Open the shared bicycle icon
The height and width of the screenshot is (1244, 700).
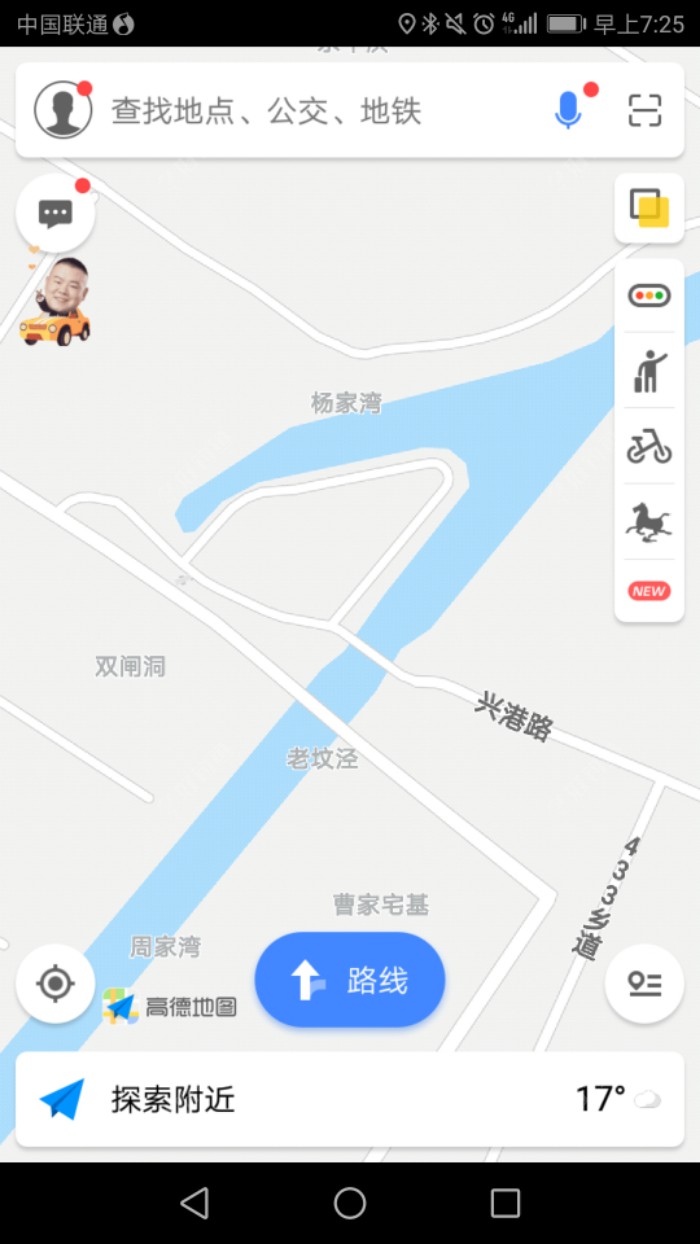point(649,446)
